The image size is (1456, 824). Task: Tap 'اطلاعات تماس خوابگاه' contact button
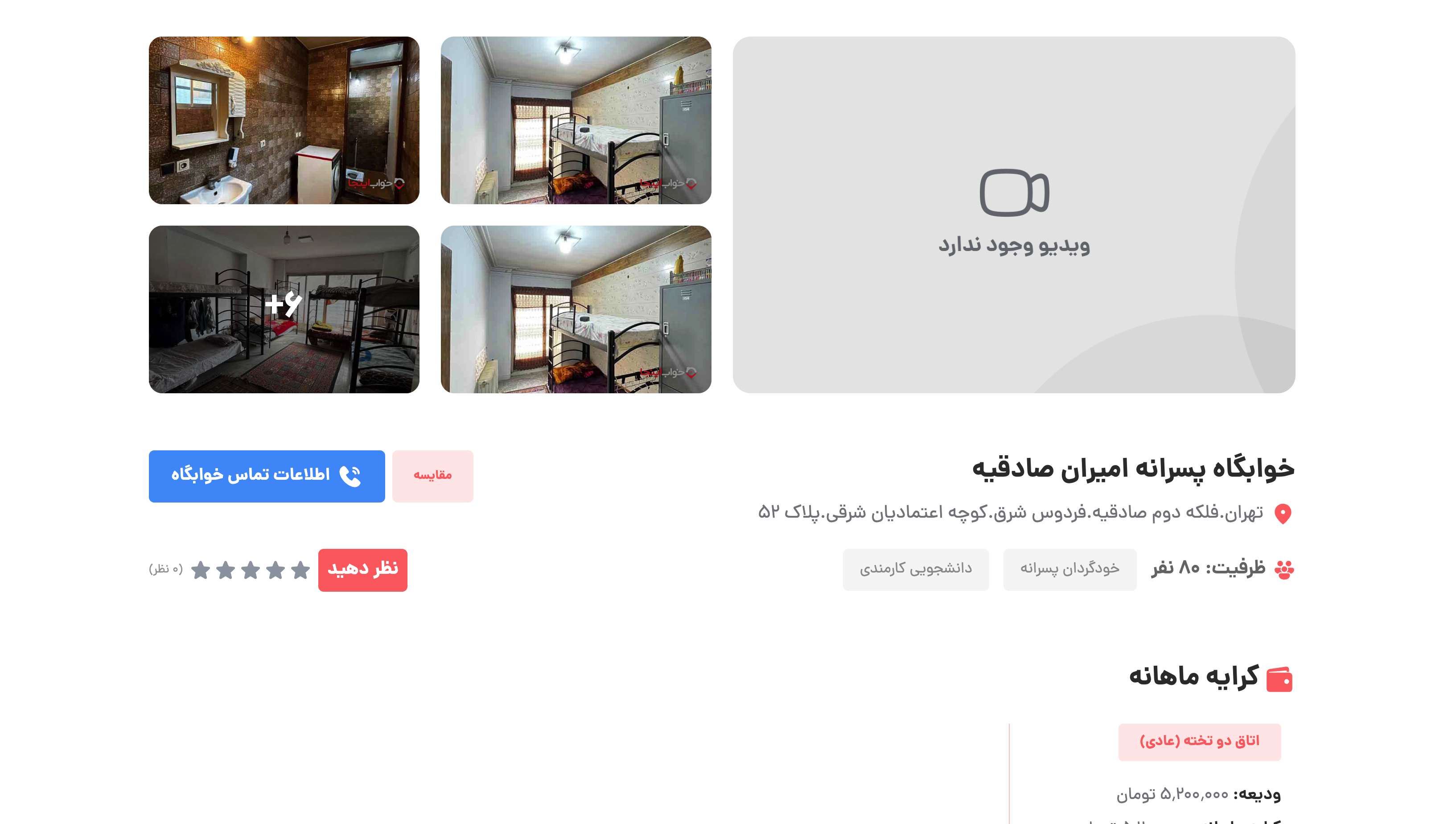[x=267, y=476]
